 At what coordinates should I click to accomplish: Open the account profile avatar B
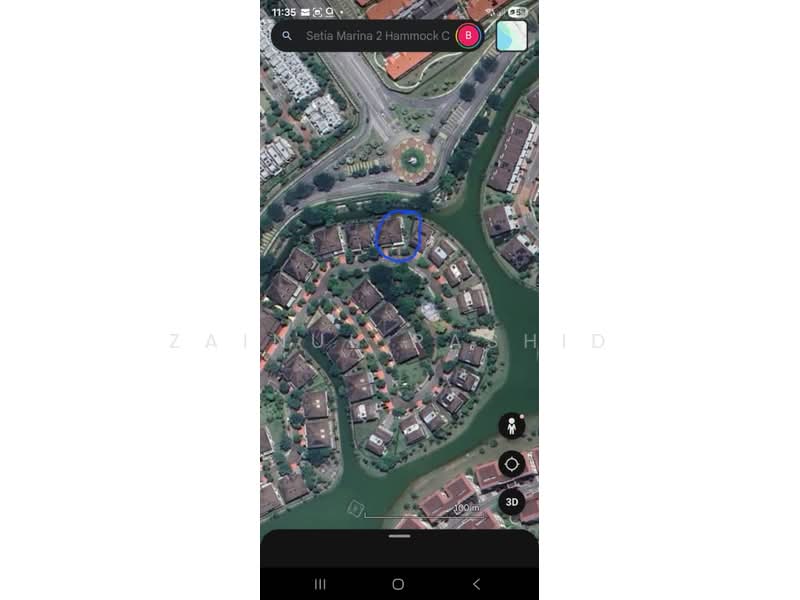coord(468,36)
